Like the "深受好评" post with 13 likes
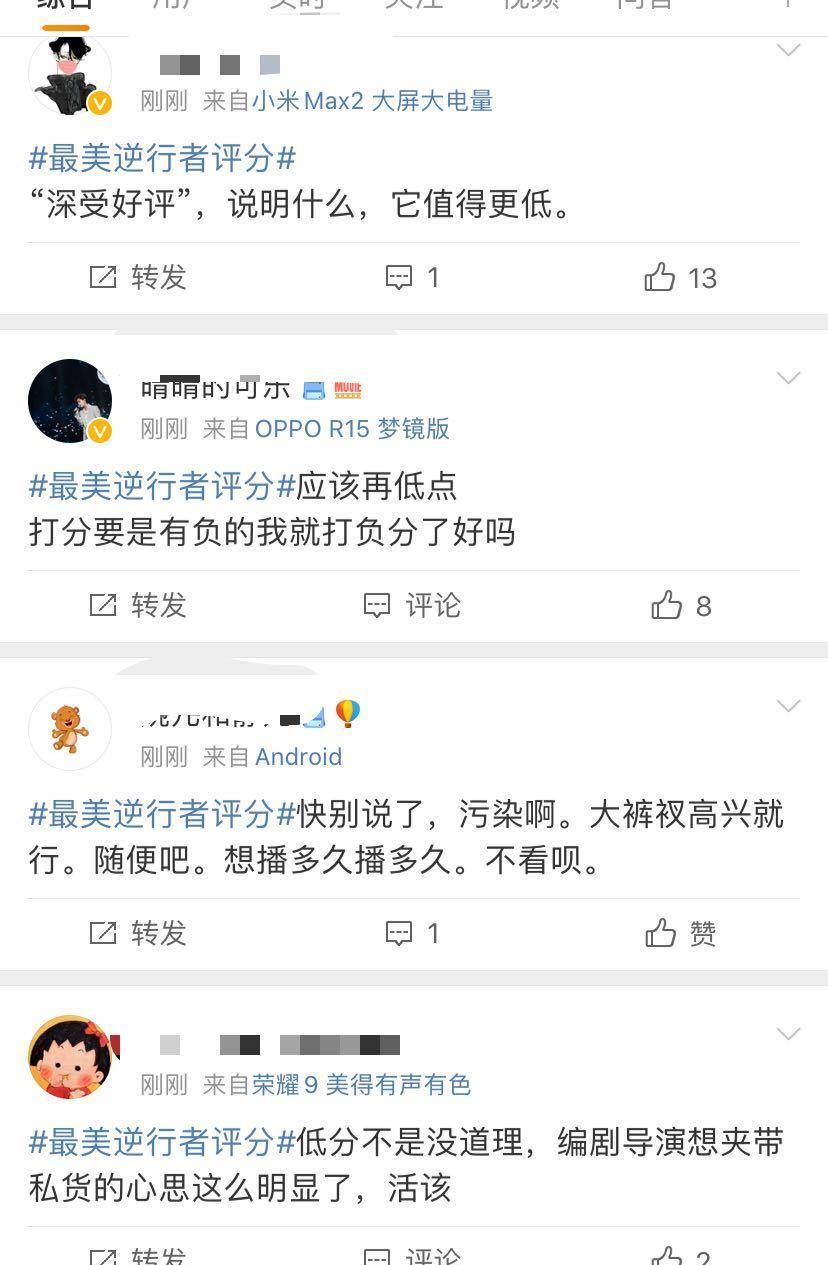The width and height of the screenshot is (828, 1265). coord(681,277)
